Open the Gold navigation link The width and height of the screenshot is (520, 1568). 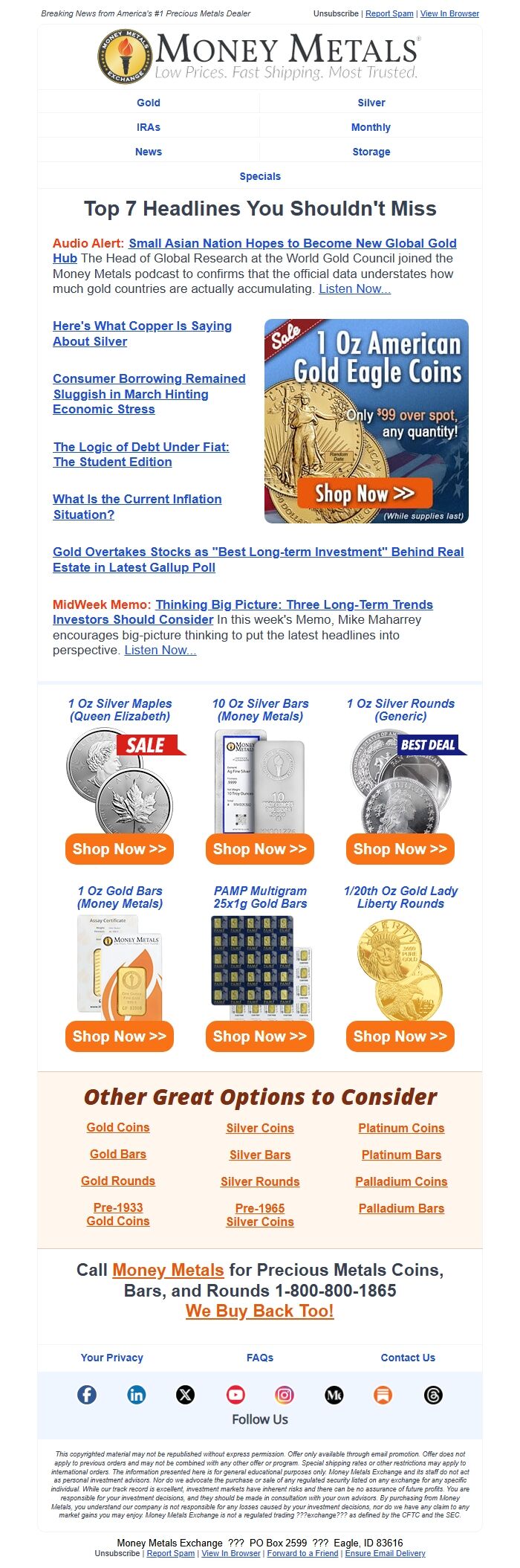point(148,103)
